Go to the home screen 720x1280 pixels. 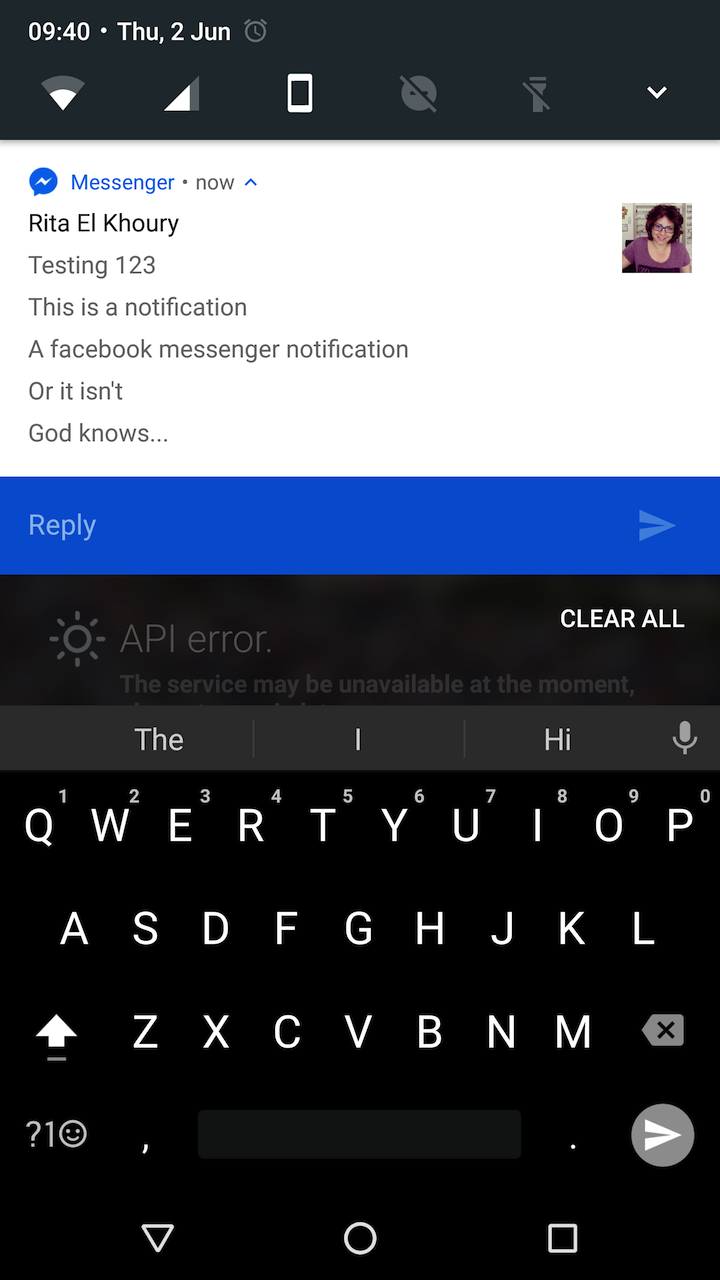click(360, 1238)
